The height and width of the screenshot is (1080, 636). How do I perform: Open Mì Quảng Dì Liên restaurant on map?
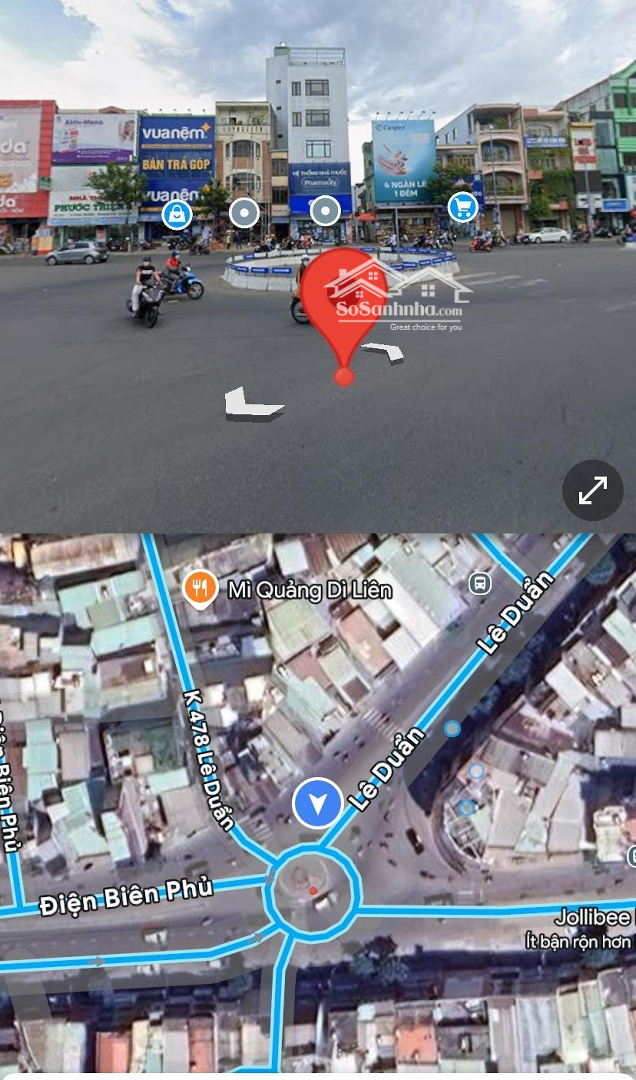(x=200, y=589)
